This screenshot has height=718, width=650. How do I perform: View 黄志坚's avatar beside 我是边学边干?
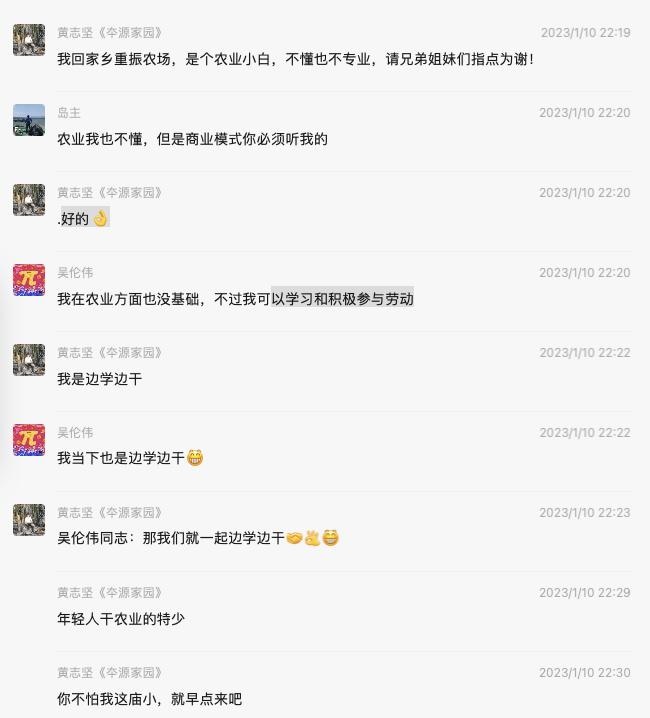[29, 360]
